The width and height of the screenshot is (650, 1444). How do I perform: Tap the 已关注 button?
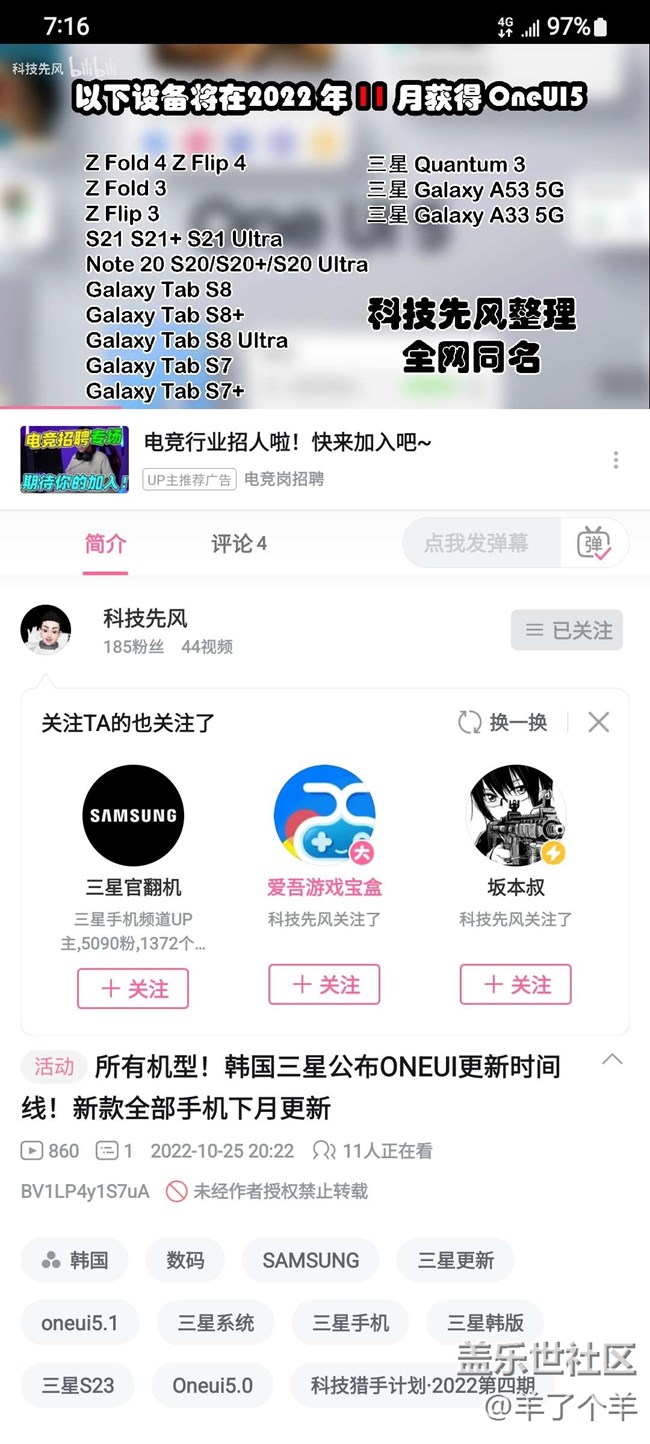coord(567,630)
